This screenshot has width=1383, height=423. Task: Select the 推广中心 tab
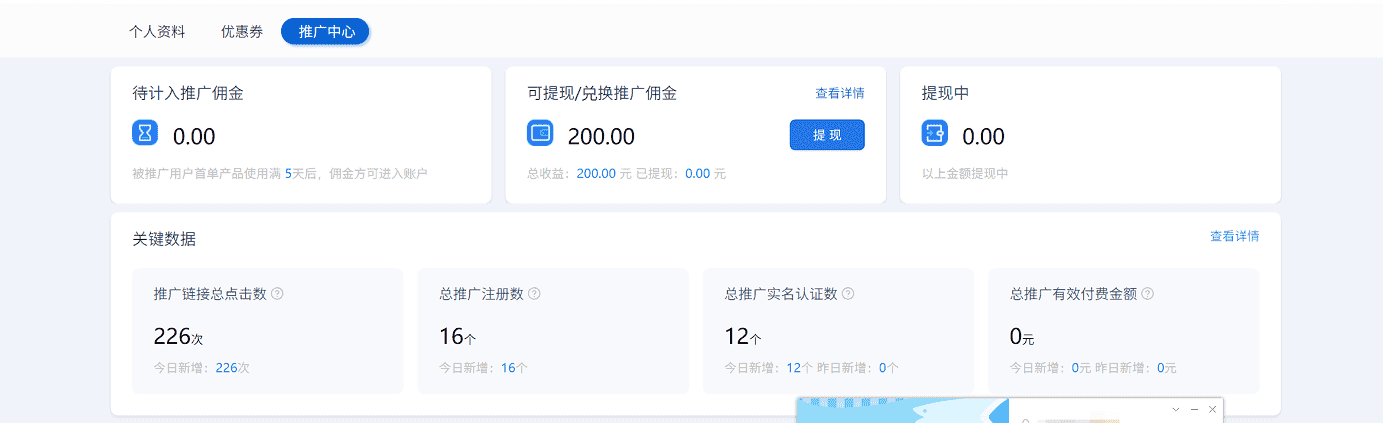click(326, 32)
